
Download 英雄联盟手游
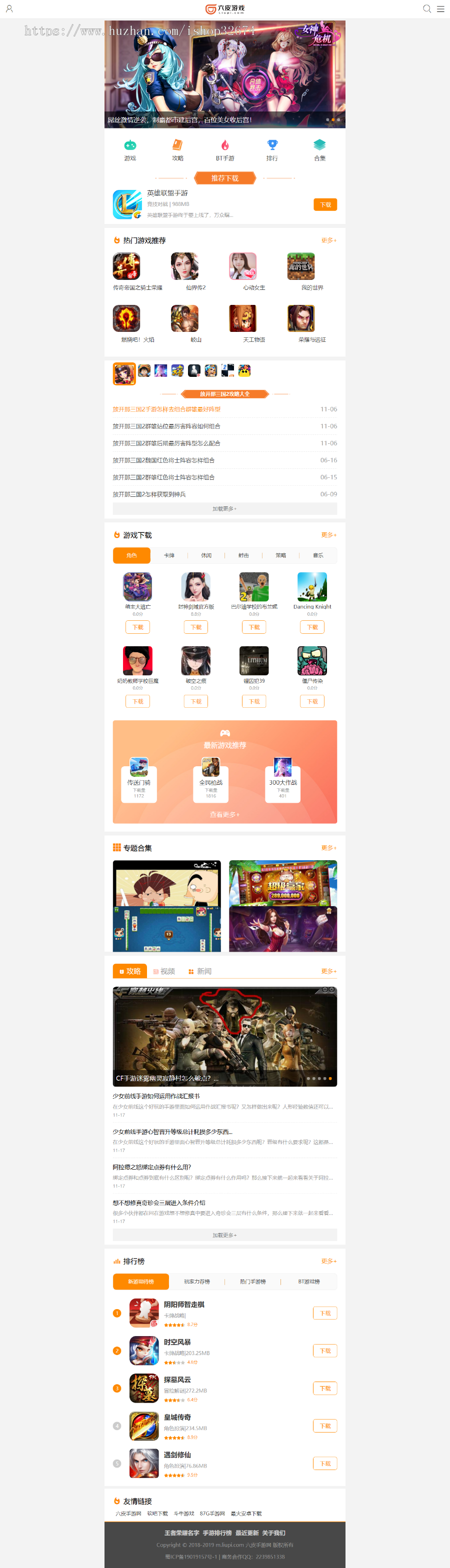tap(325, 204)
